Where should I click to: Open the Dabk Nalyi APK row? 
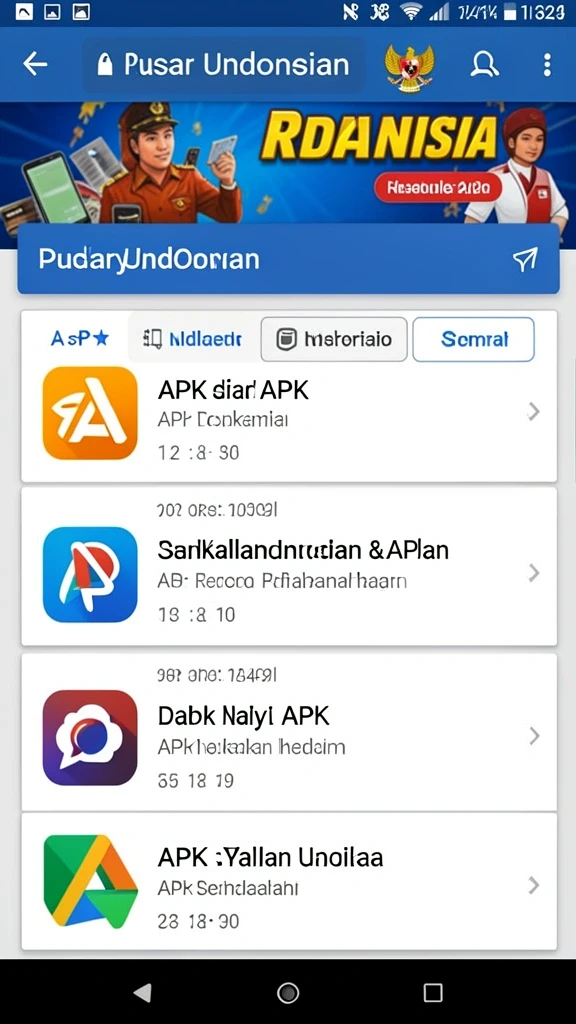289,731
